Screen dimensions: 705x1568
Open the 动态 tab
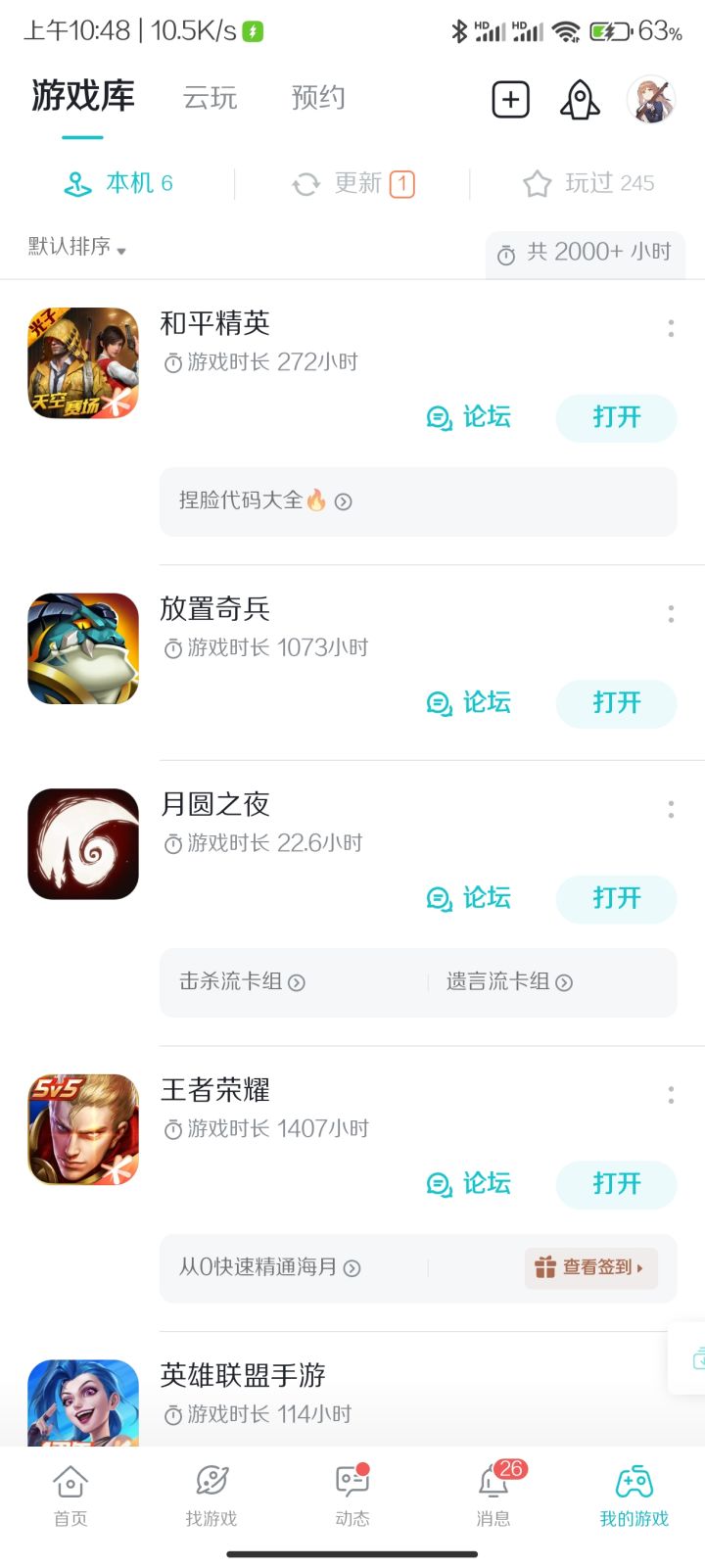click(352, 1496)
